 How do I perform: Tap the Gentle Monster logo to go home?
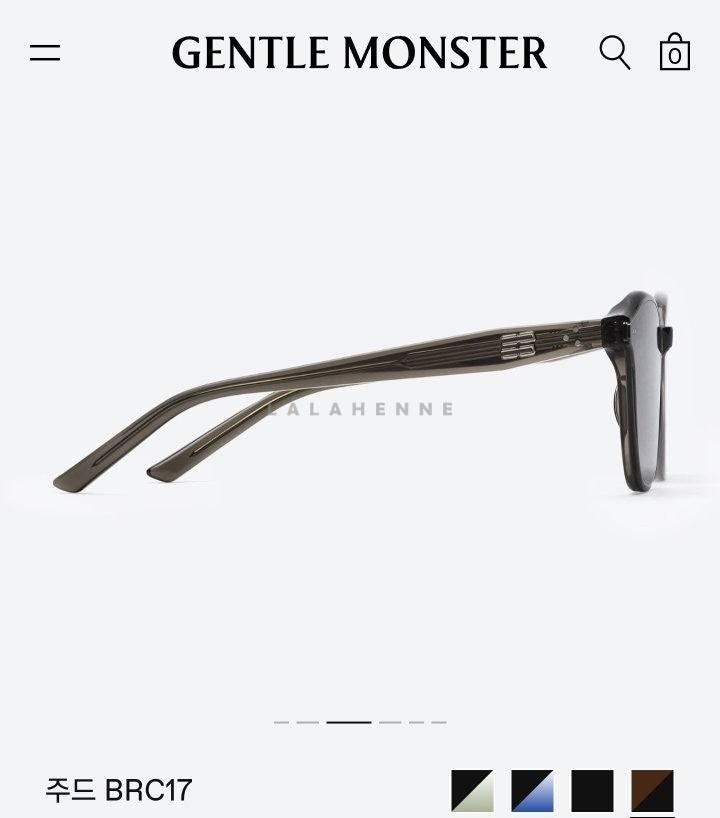pyautogui.click(x=359, y=53)
